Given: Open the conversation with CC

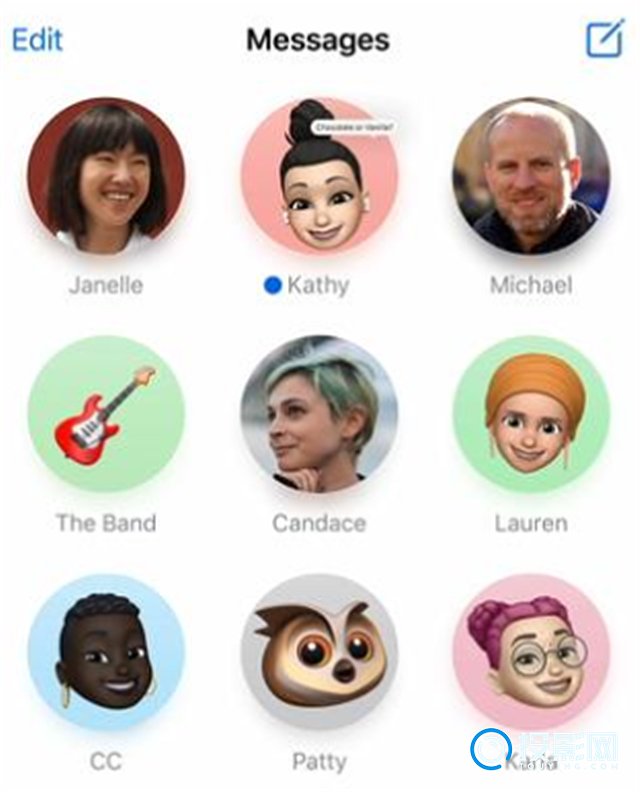Looking at the screenshot, I should pyautogui.click(x=106, y=651).
